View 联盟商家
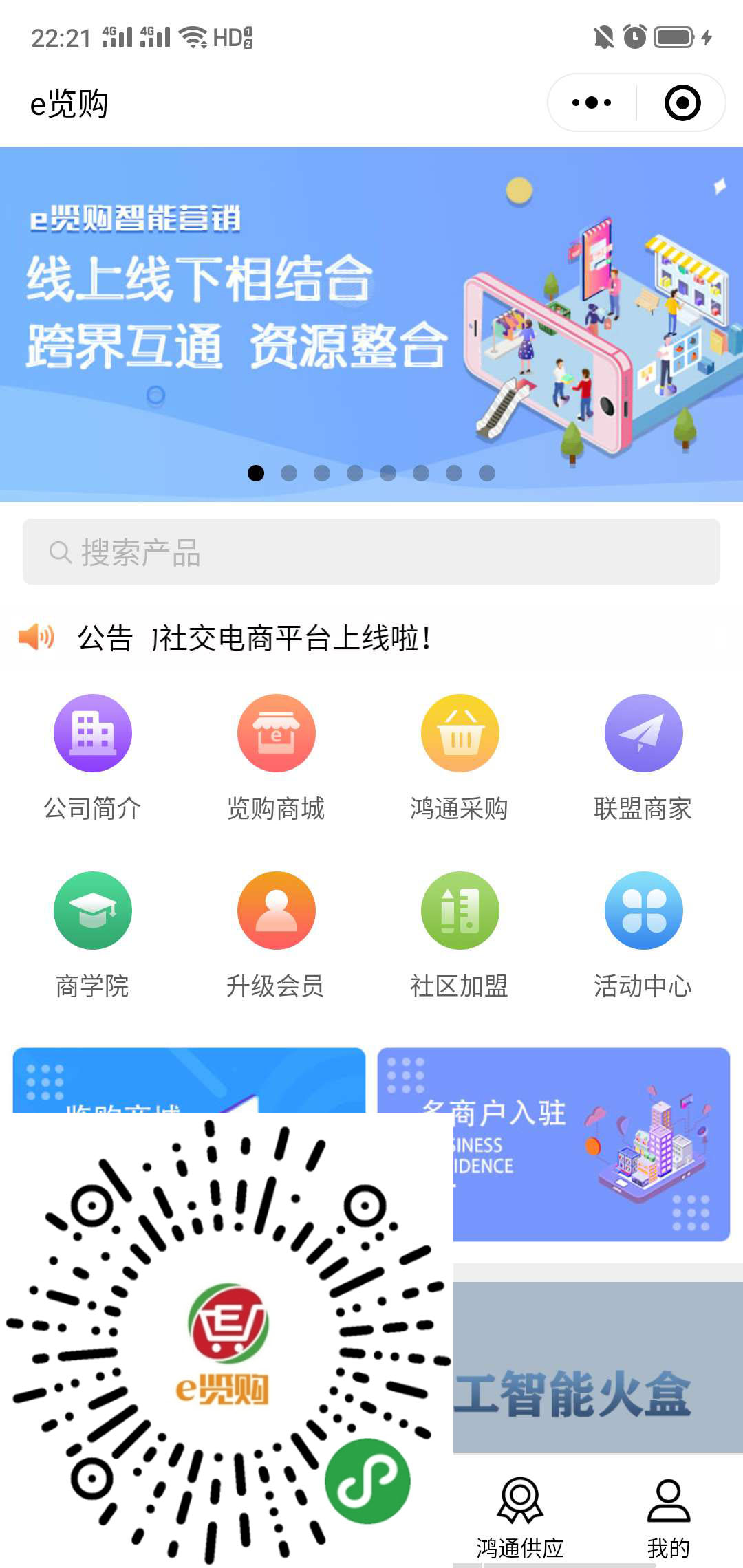The image size is (743, 1568). point(643,756)
